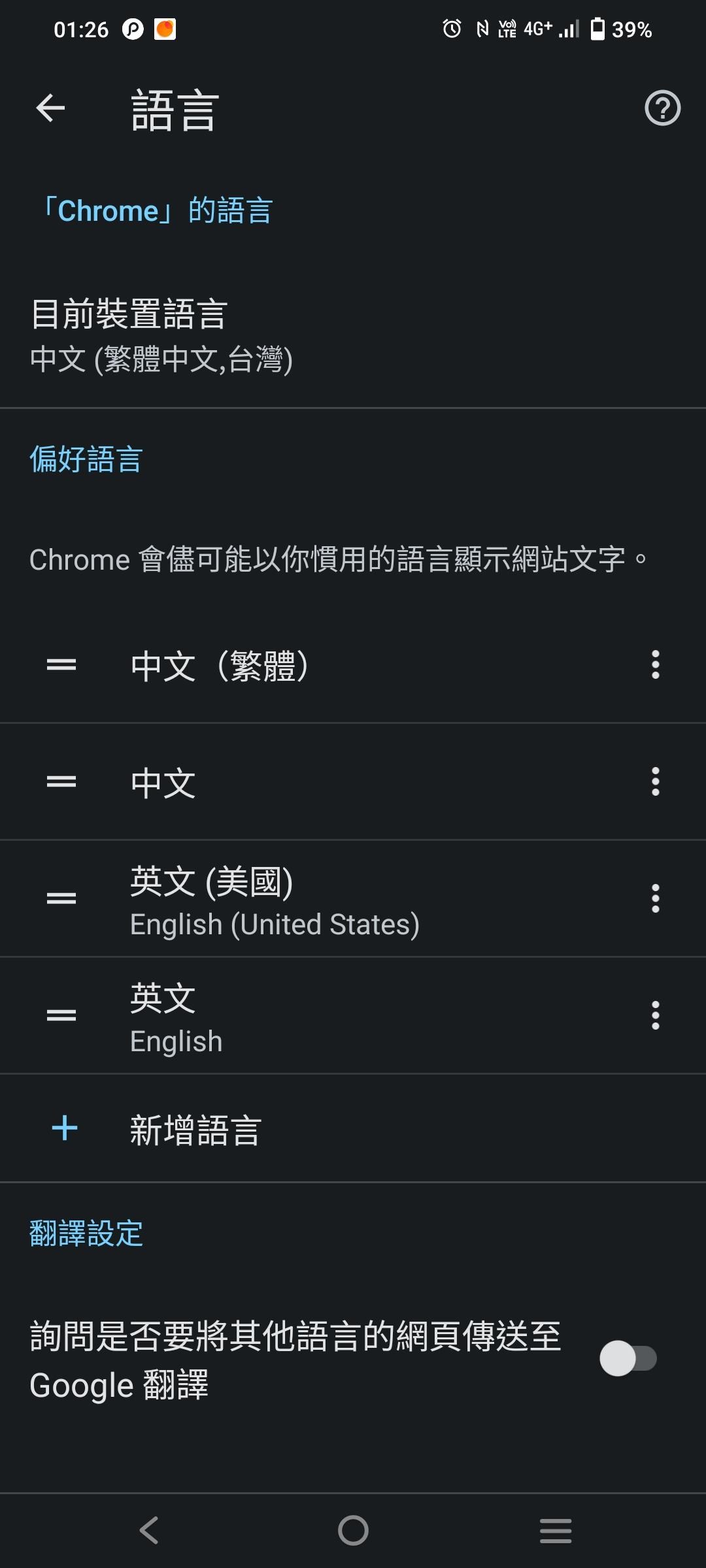
Task: Open the three-dot menu for the English row
Action: [655, 1015]
